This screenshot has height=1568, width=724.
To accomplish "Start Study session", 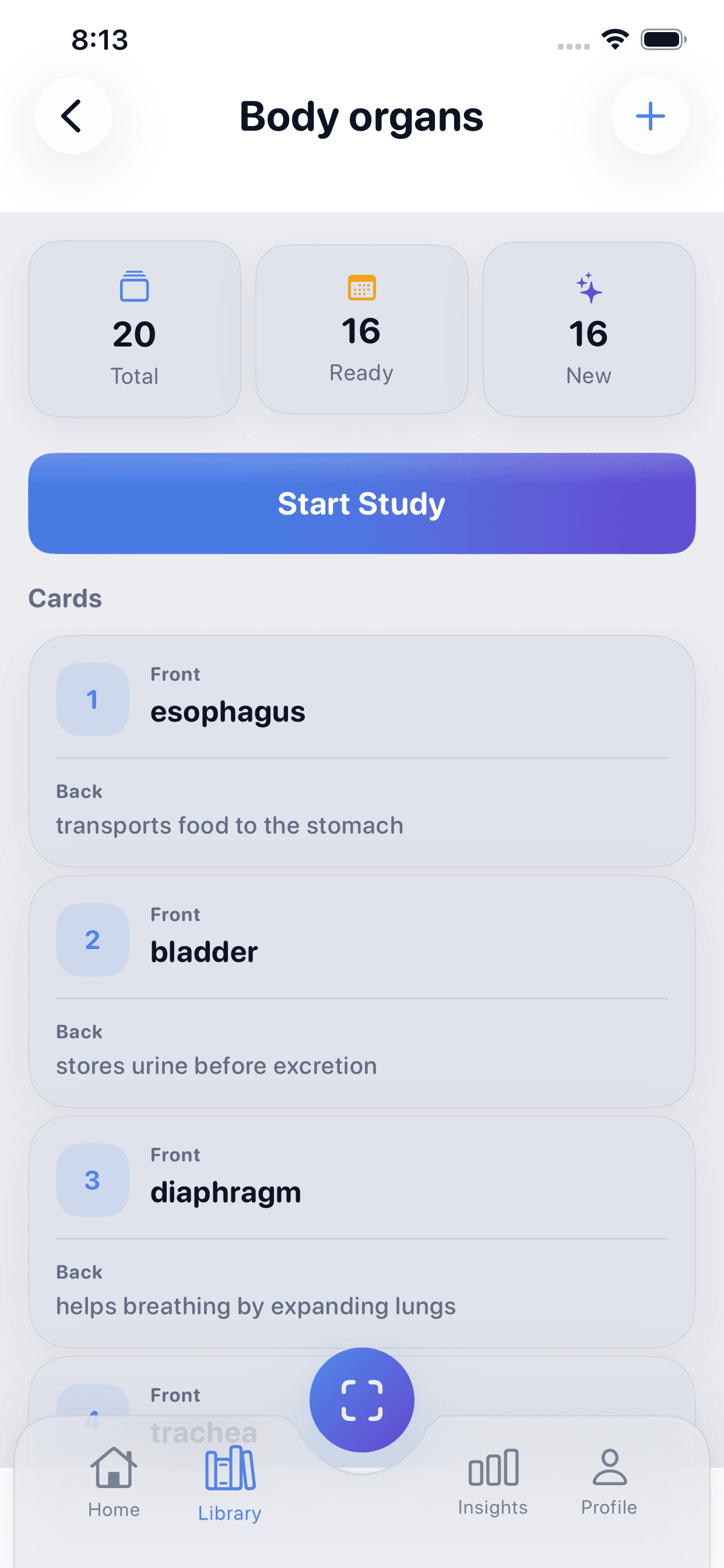I will (361, 503).
